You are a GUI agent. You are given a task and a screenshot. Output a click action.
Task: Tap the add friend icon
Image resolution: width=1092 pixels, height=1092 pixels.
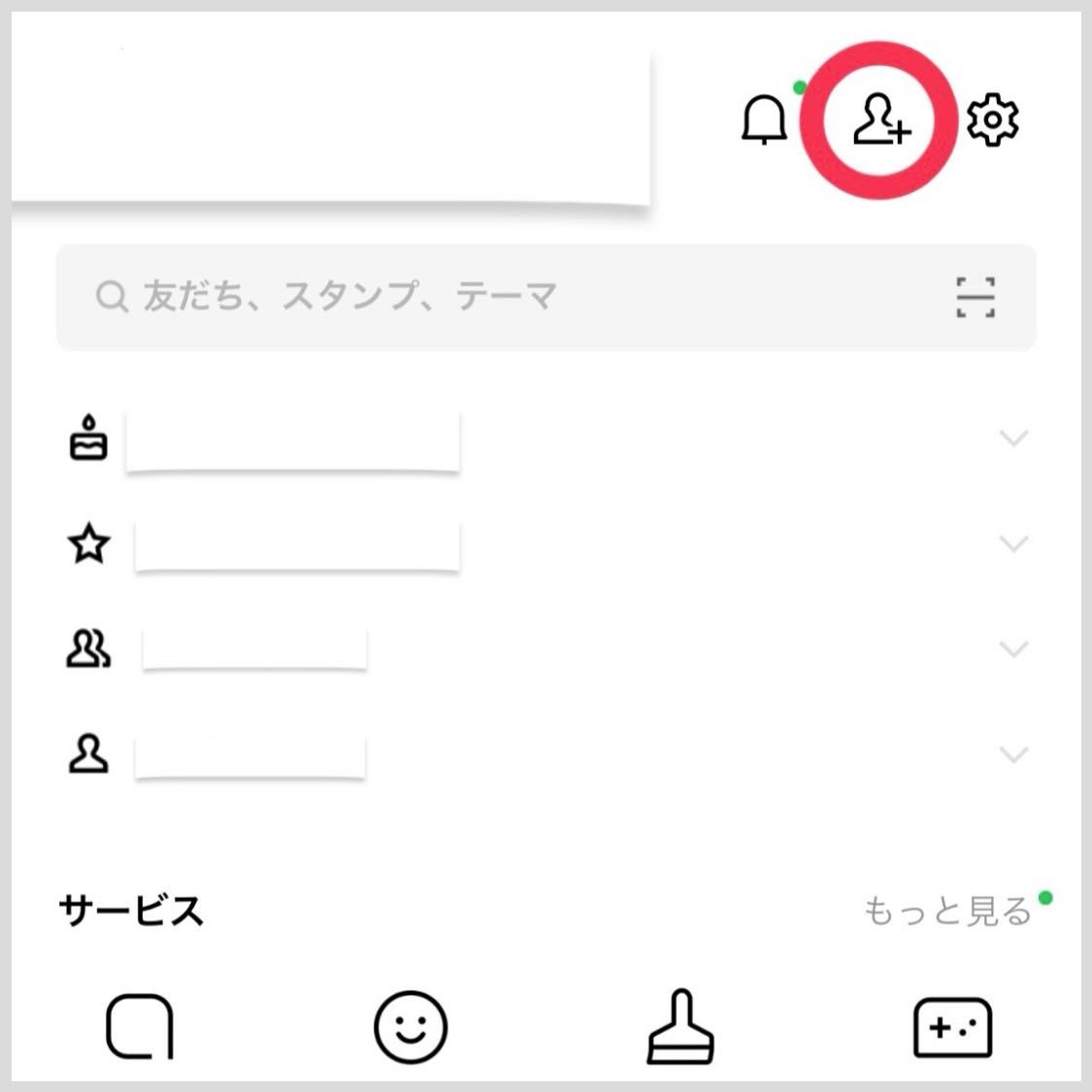tap(880, 120)
